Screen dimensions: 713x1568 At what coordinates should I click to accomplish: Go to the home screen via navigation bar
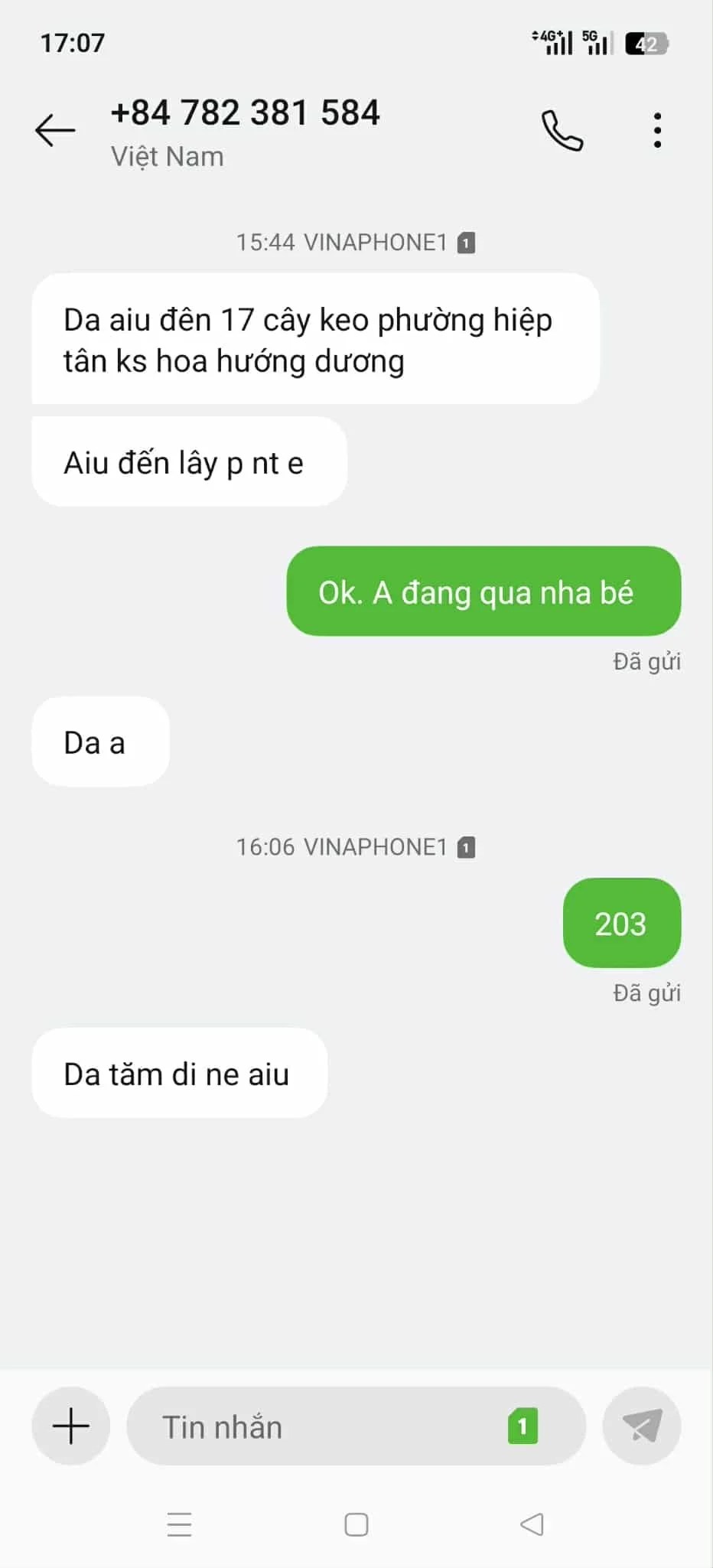356,1524
